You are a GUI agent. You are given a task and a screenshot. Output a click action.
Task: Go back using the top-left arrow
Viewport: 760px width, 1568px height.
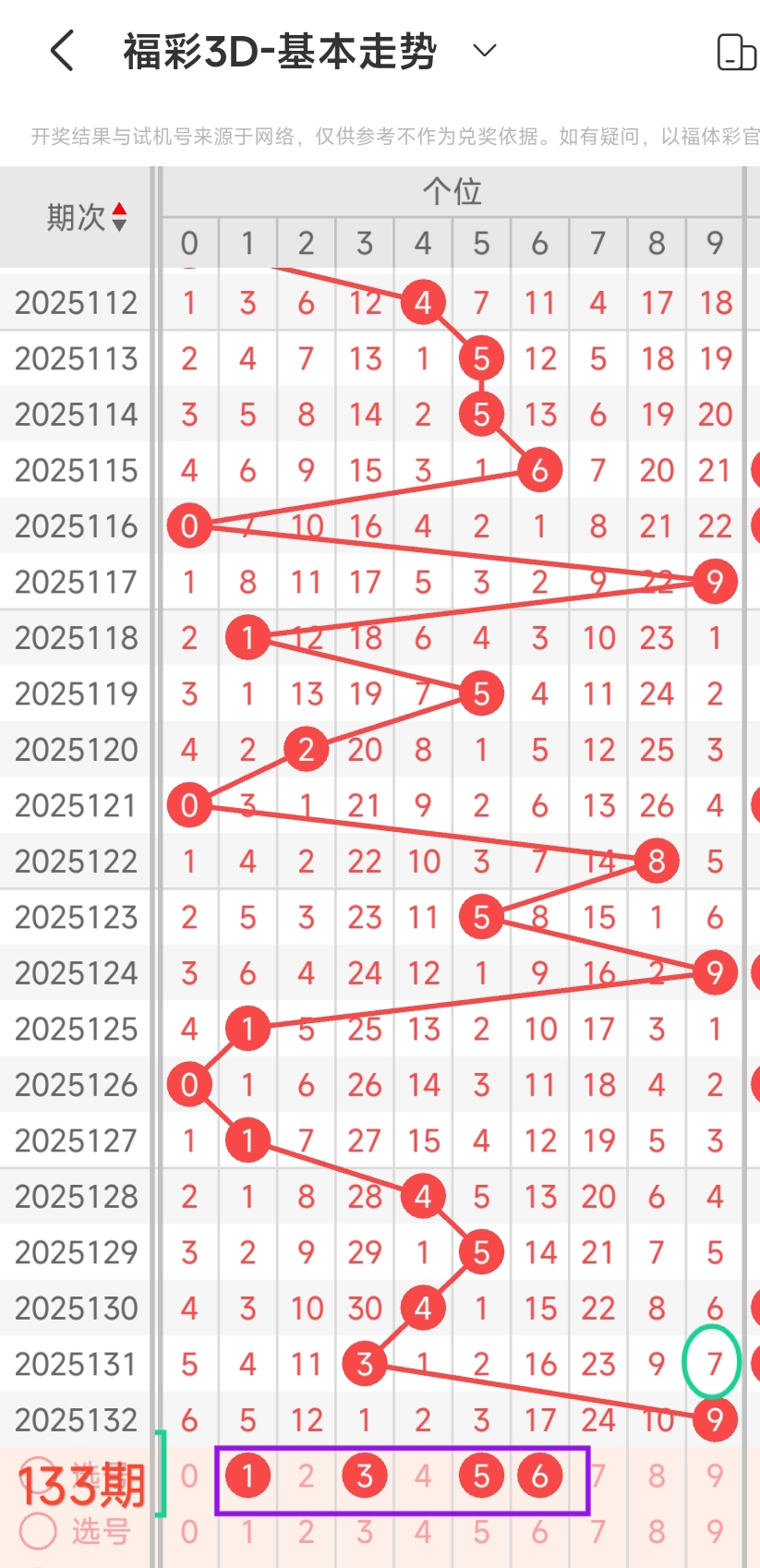point(62,51)
